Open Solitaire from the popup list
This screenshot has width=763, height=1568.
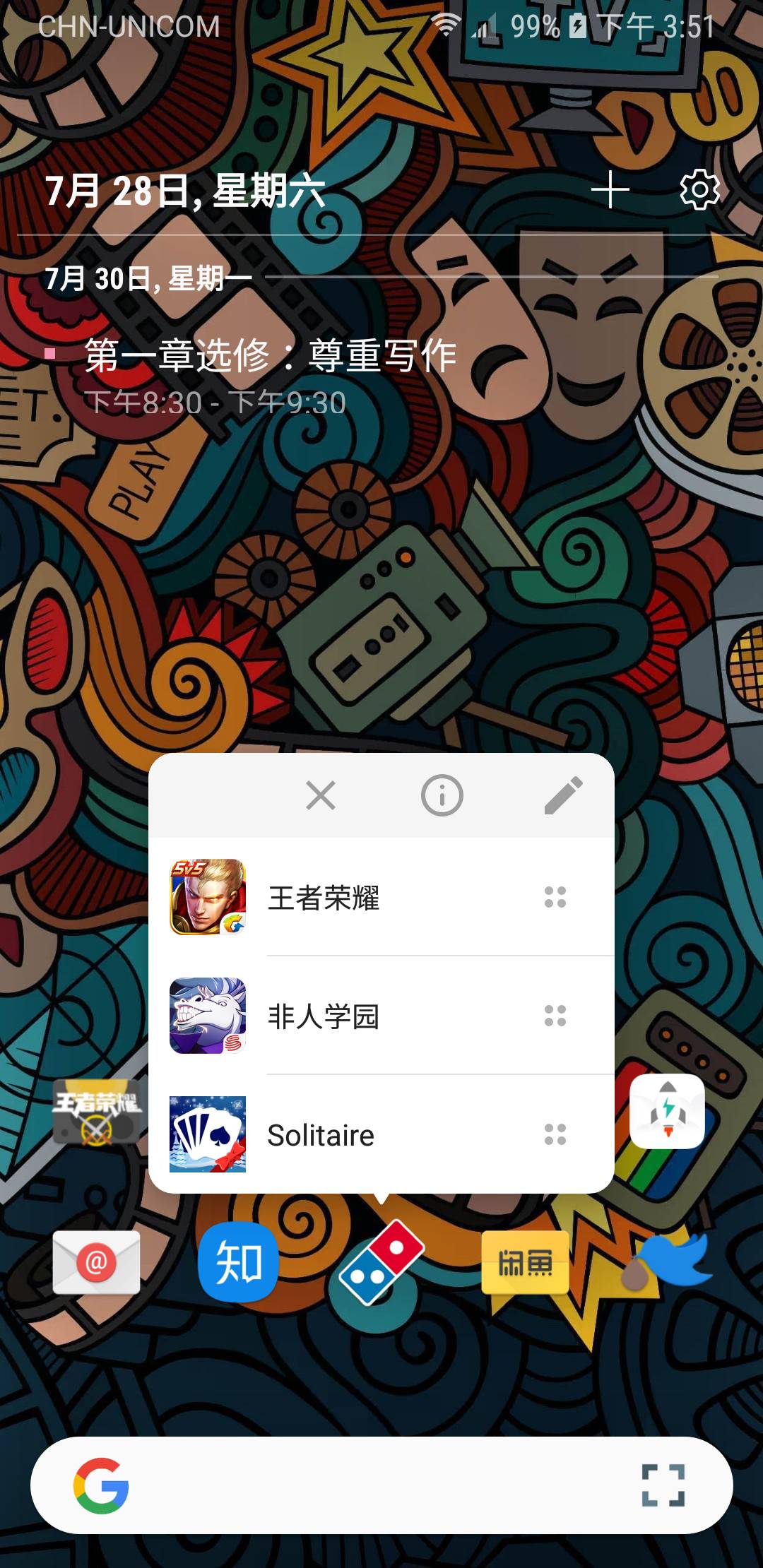pyautogui.click(x=321, y=1135)
